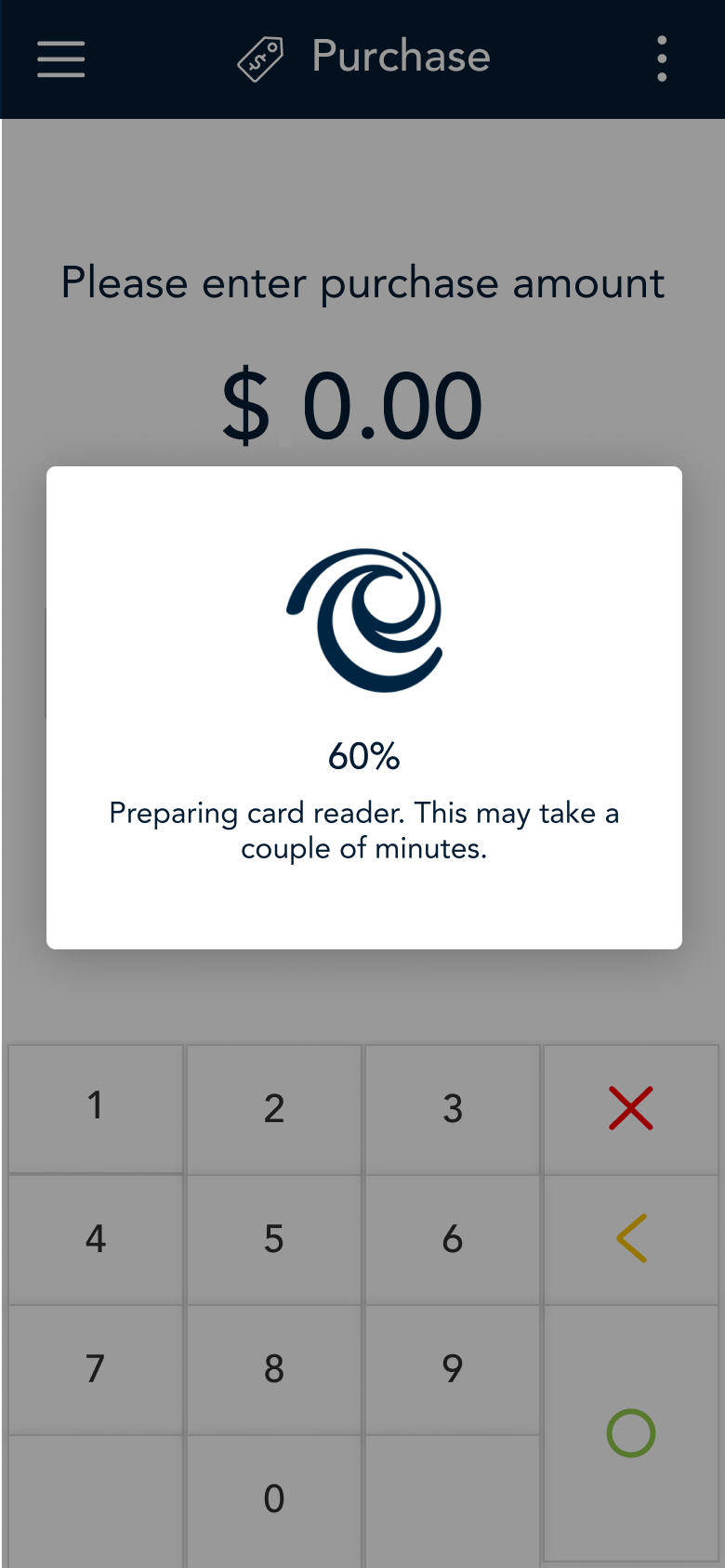Tap the 8 key
This screenshot has width=725, height=1568.
point(274,1369)
